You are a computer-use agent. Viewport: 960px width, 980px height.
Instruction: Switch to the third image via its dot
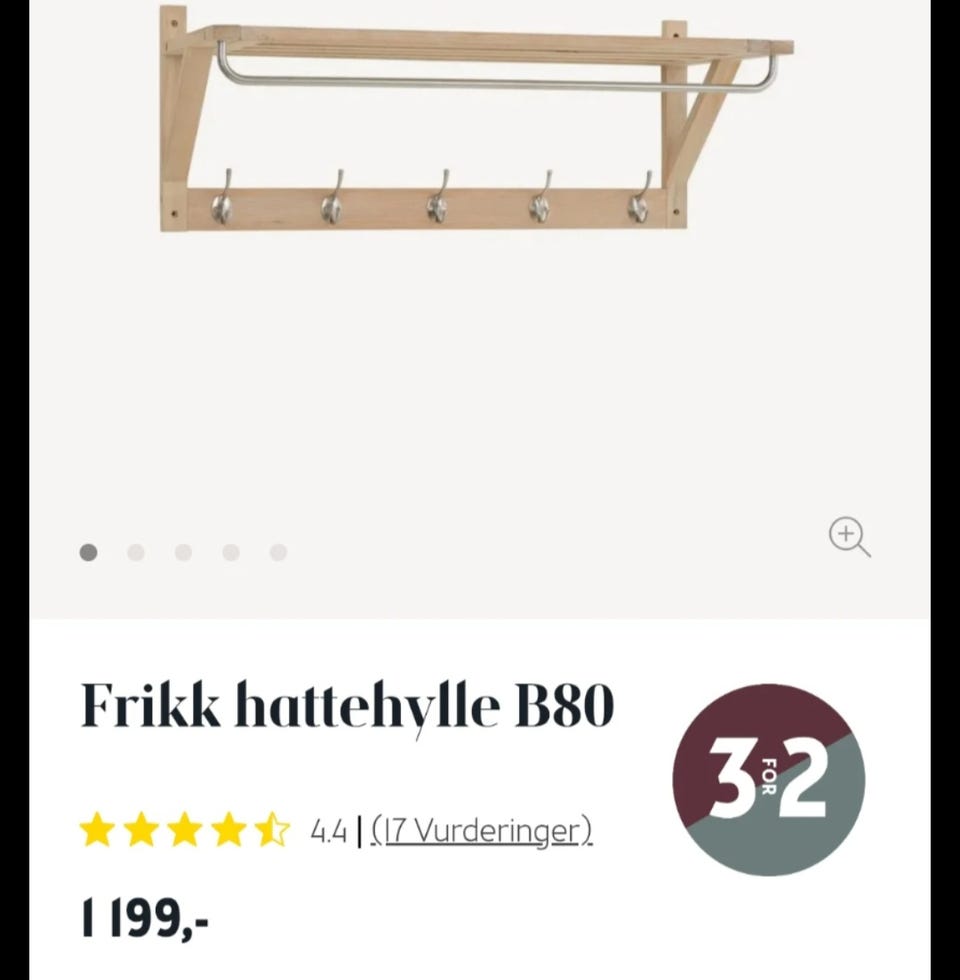click(x=183, y=552)
